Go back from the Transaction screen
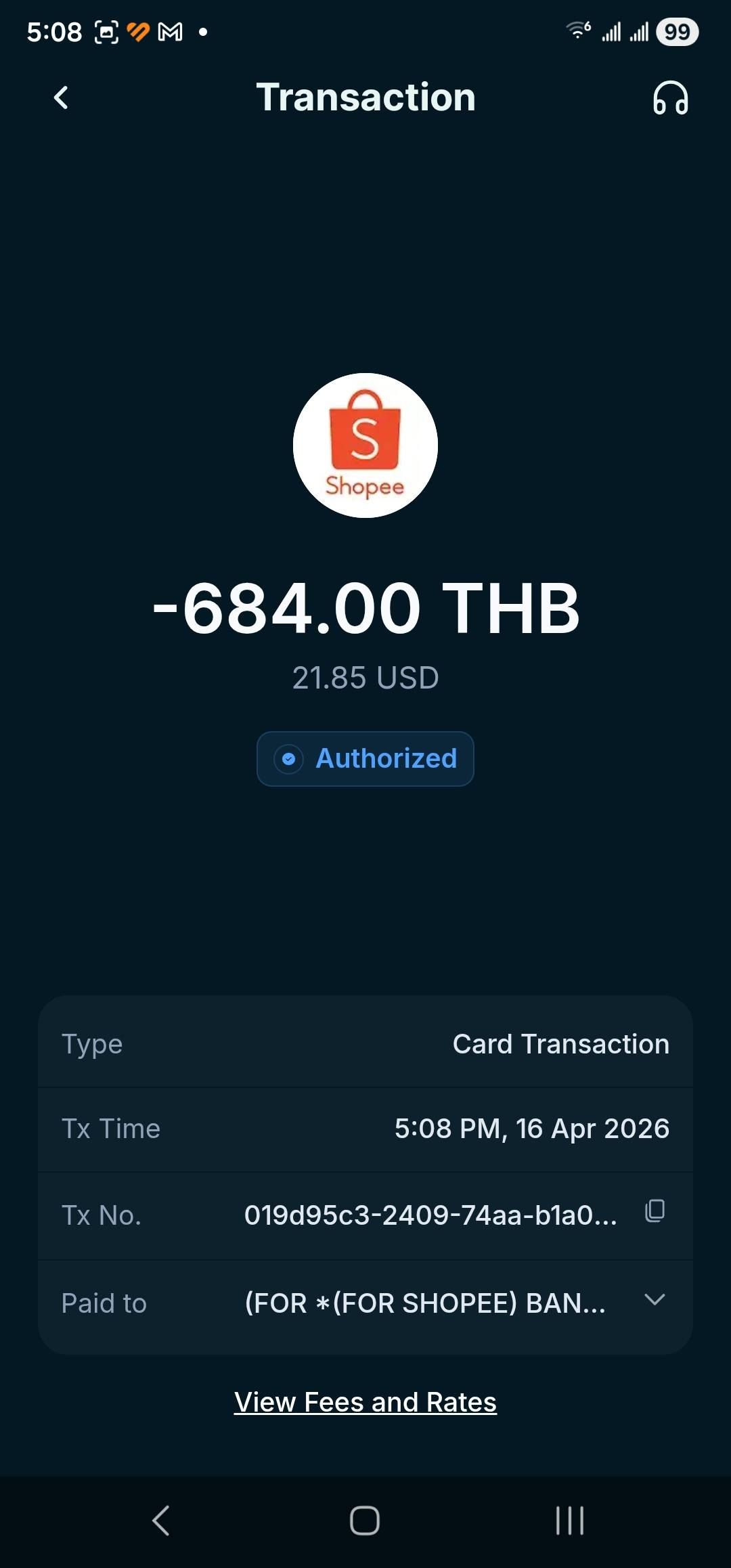731x1568 pixels. (61, 98)
